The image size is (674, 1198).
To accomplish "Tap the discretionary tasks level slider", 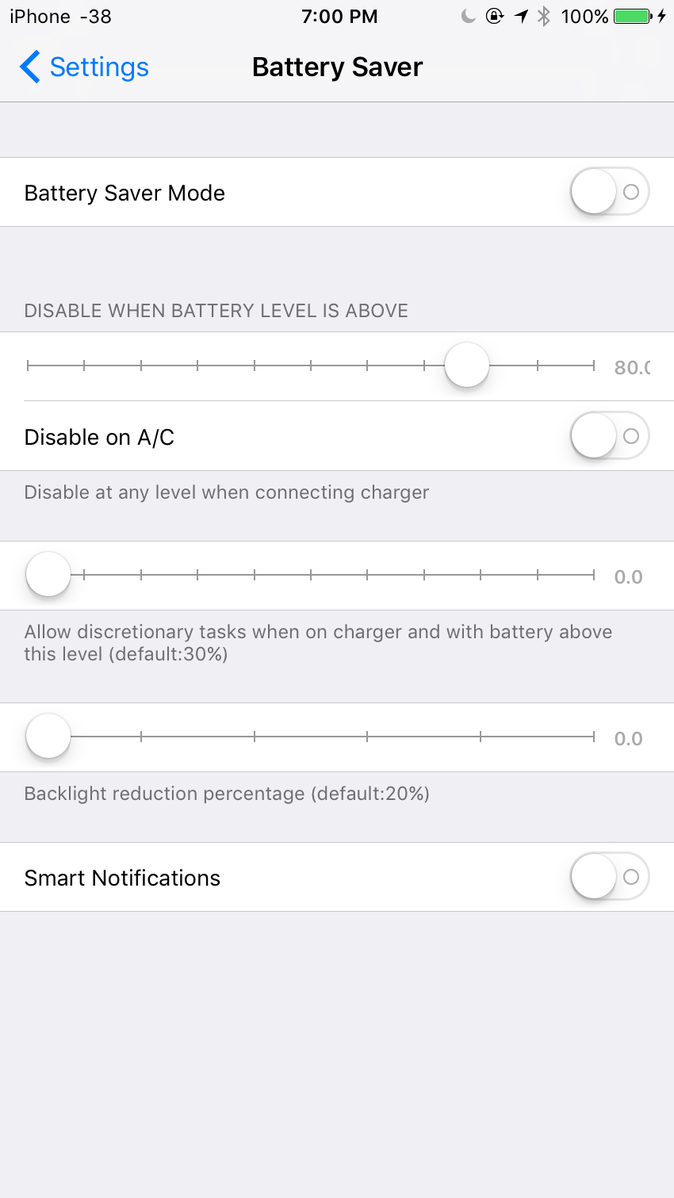I will tap(310, 575).
